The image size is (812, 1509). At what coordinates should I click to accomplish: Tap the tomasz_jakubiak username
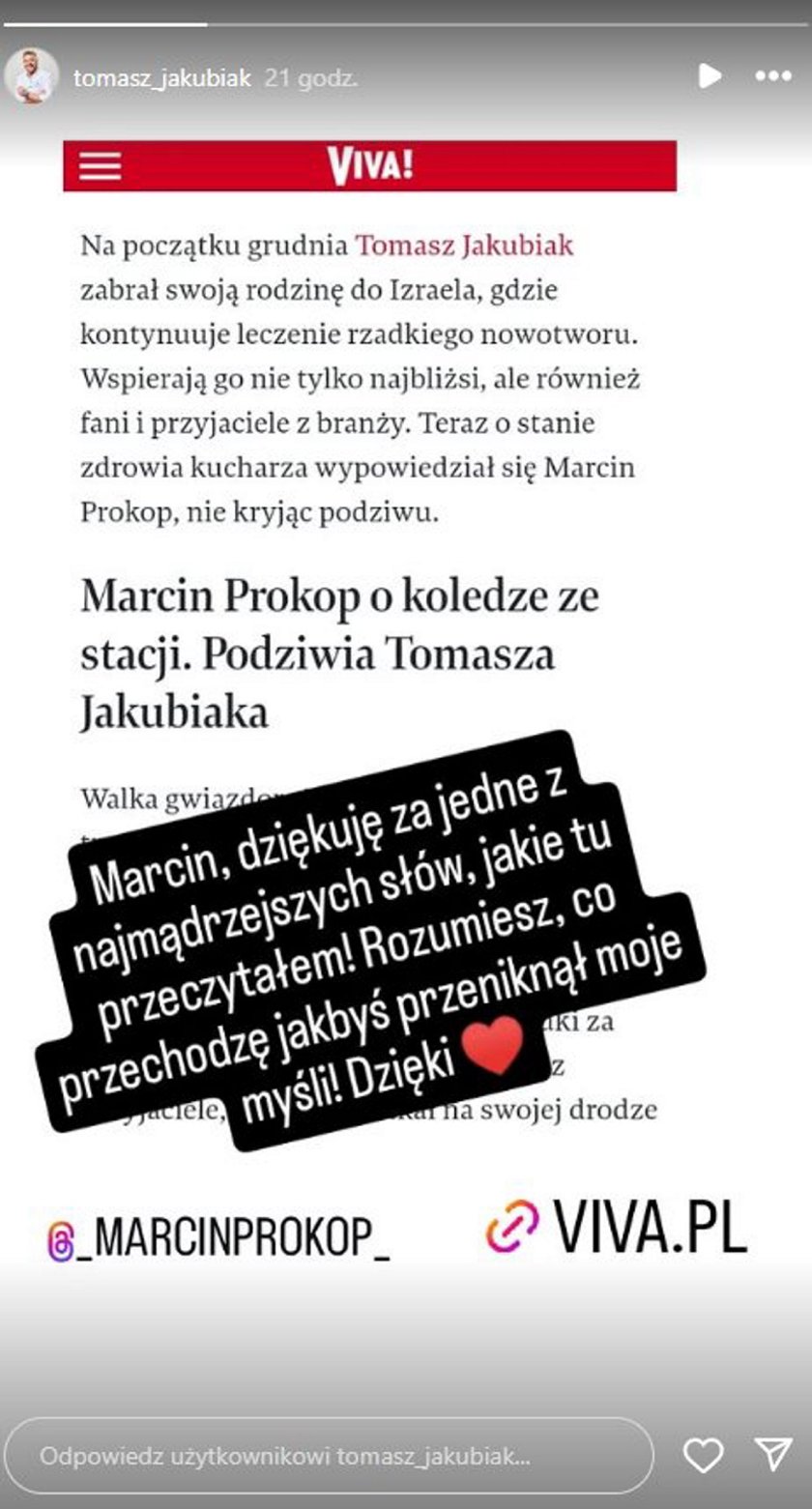pyautogui.click(x=162, y=78)
